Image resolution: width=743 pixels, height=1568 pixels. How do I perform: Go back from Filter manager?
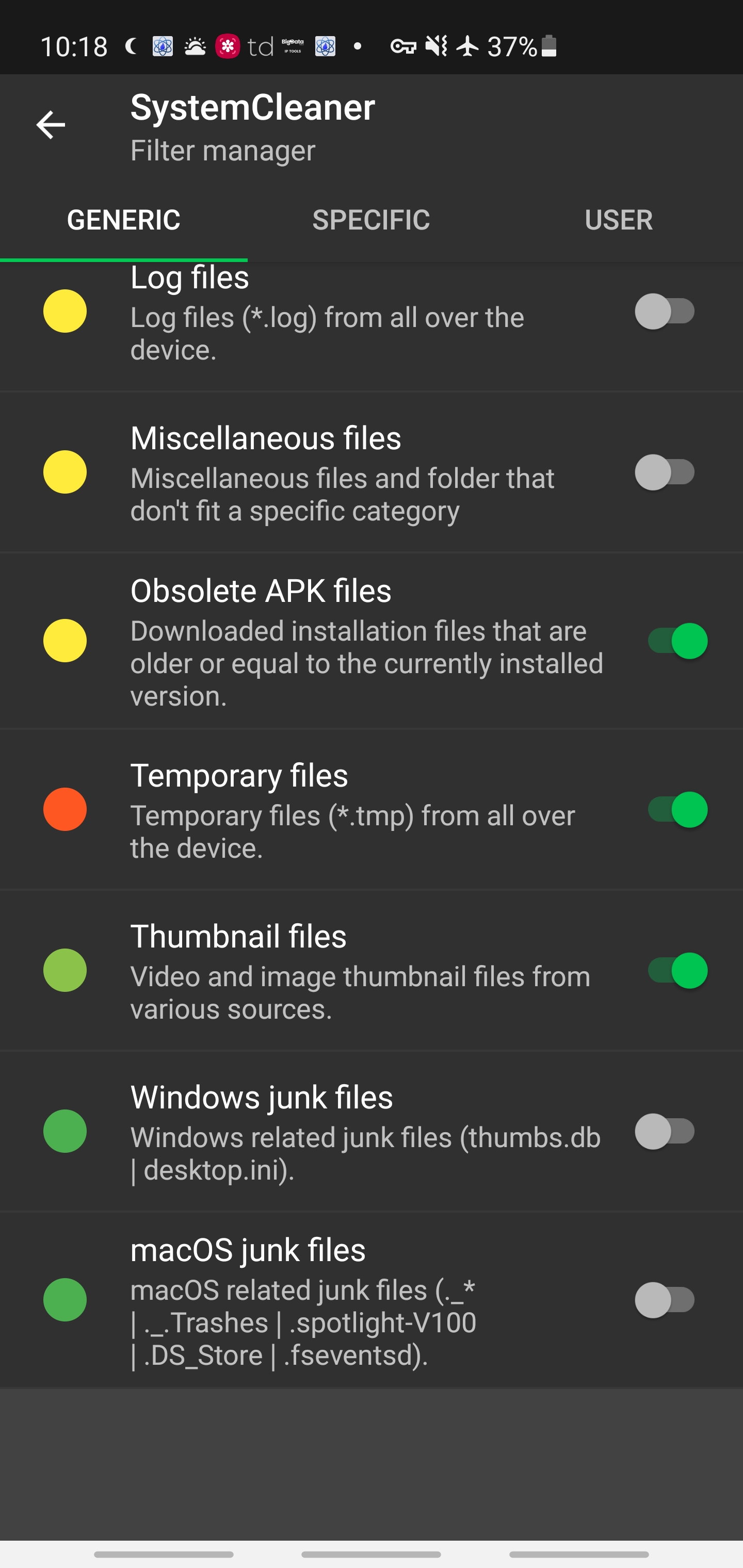point(51,125)
